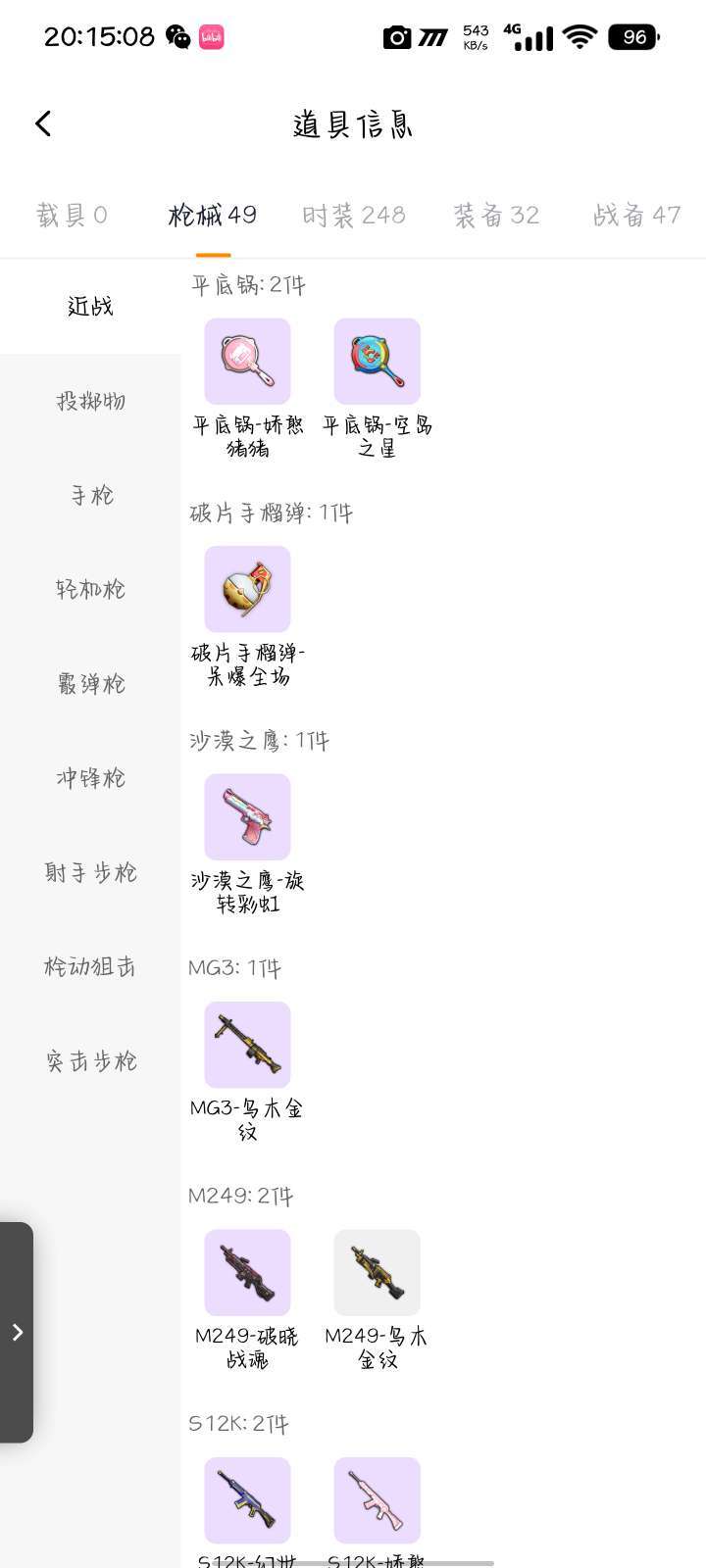Image resolution: width=706 pixels, height=1568 pixels.
Task: Go to the 栓动狙击 category
Action: [x=90, y=966]
